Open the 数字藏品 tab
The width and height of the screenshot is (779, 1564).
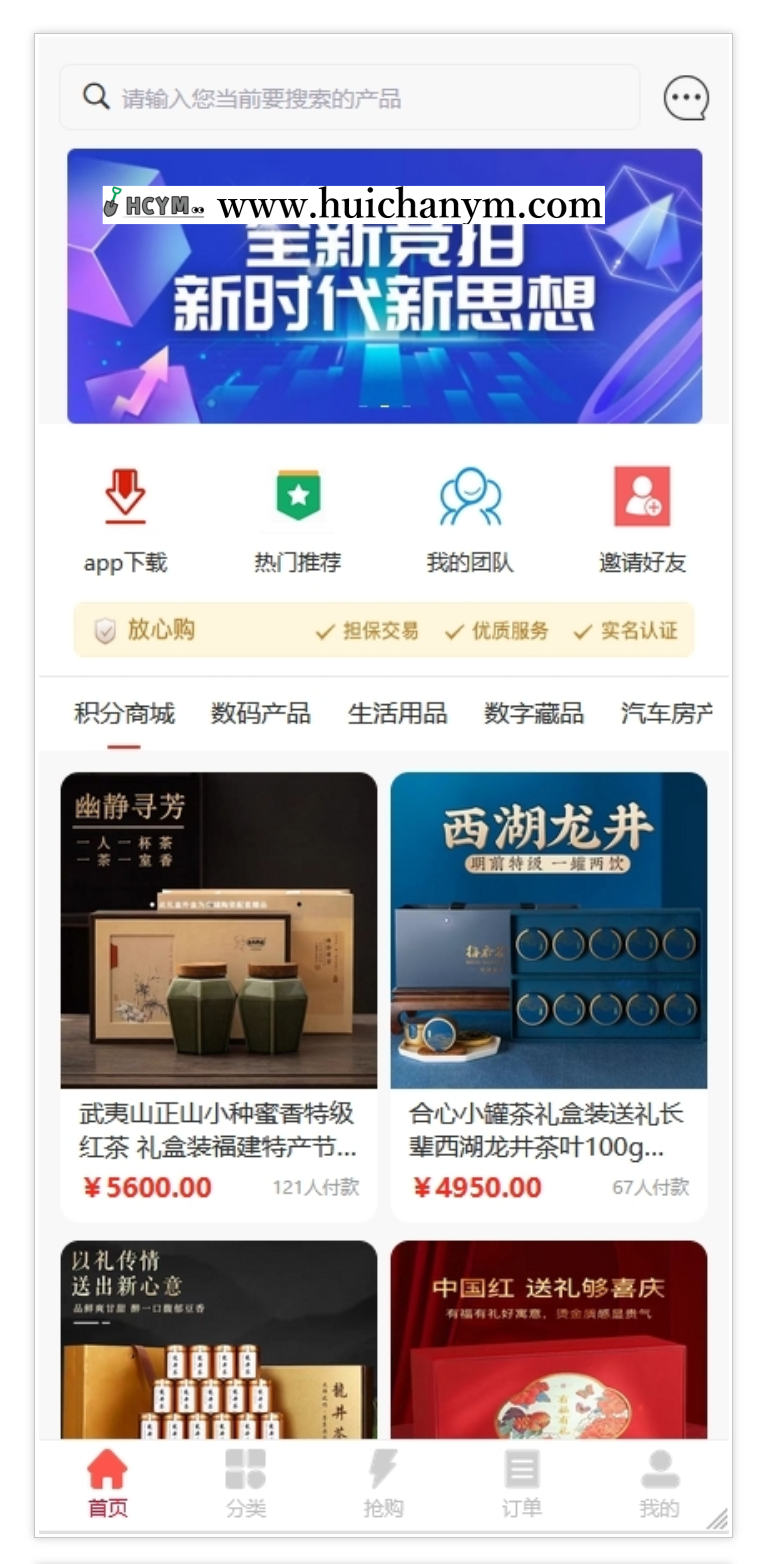coord(533,713)
